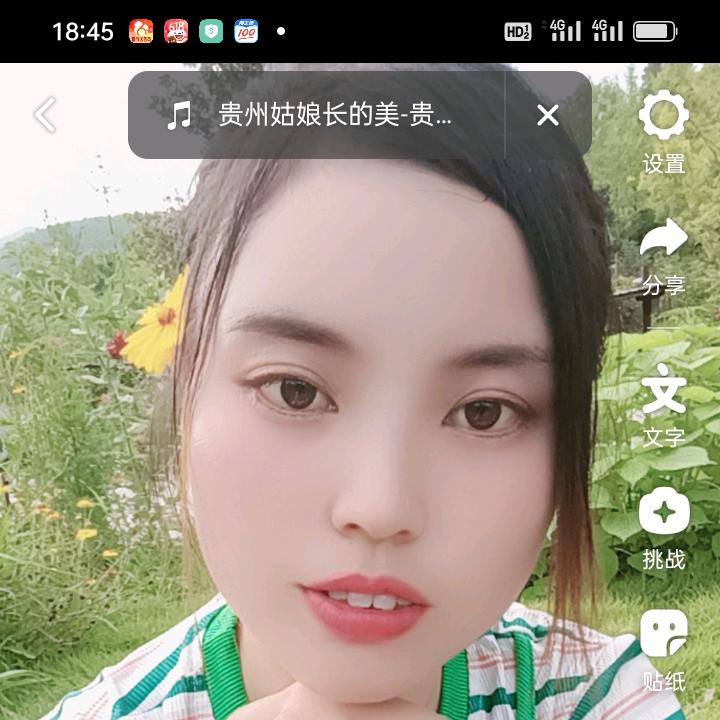The width and height of the screenshot is (720, 720).
Task: Go back using the left arrow
Action: [45, 115]
